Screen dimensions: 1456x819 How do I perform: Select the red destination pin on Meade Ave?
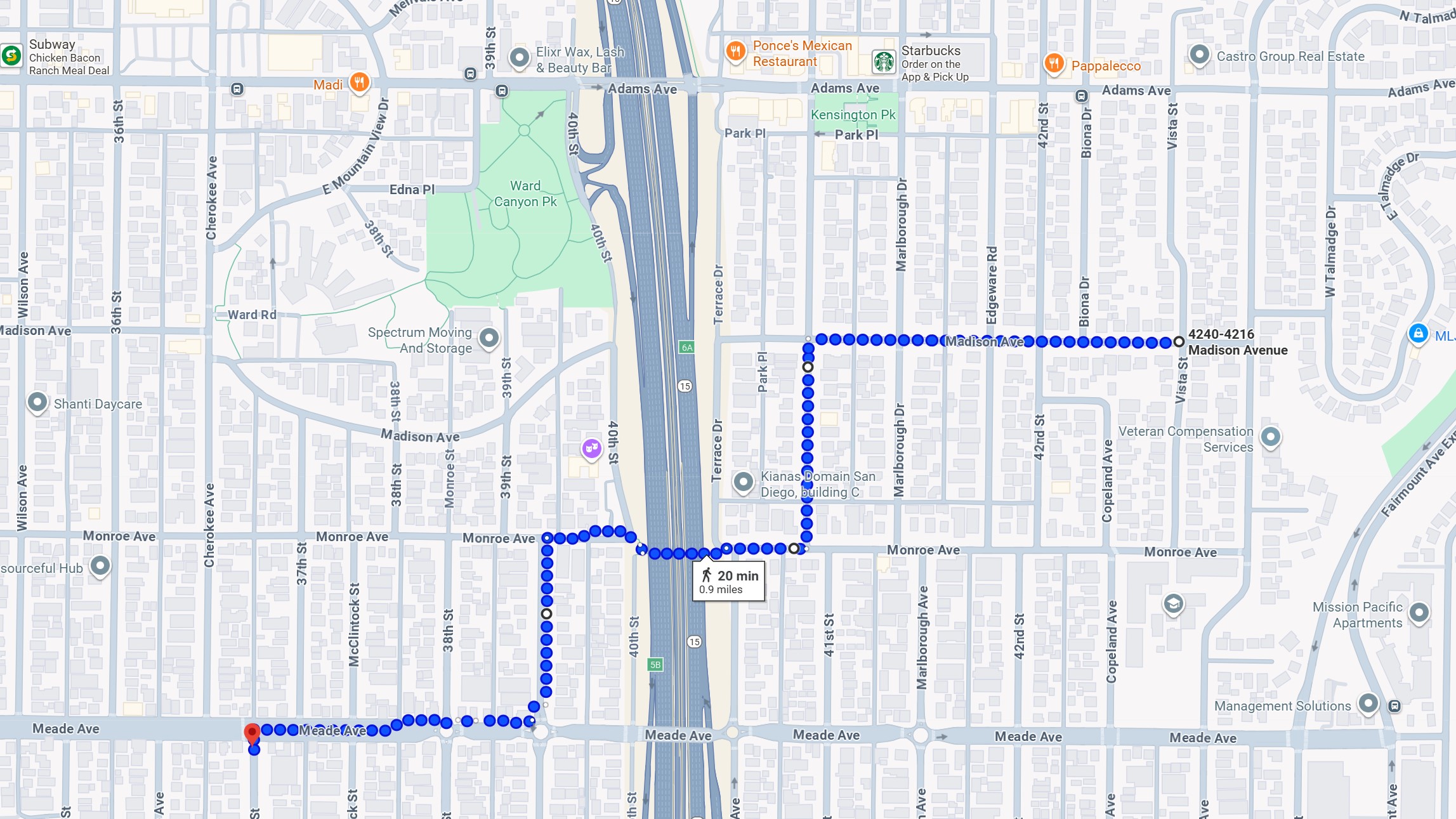pos(252,733)
